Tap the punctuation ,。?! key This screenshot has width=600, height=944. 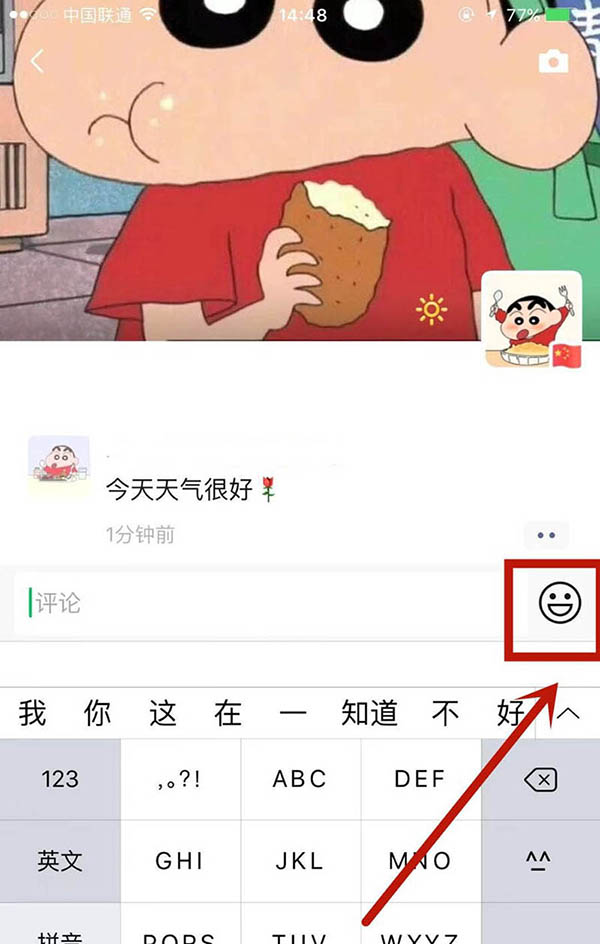coord(180,779)
